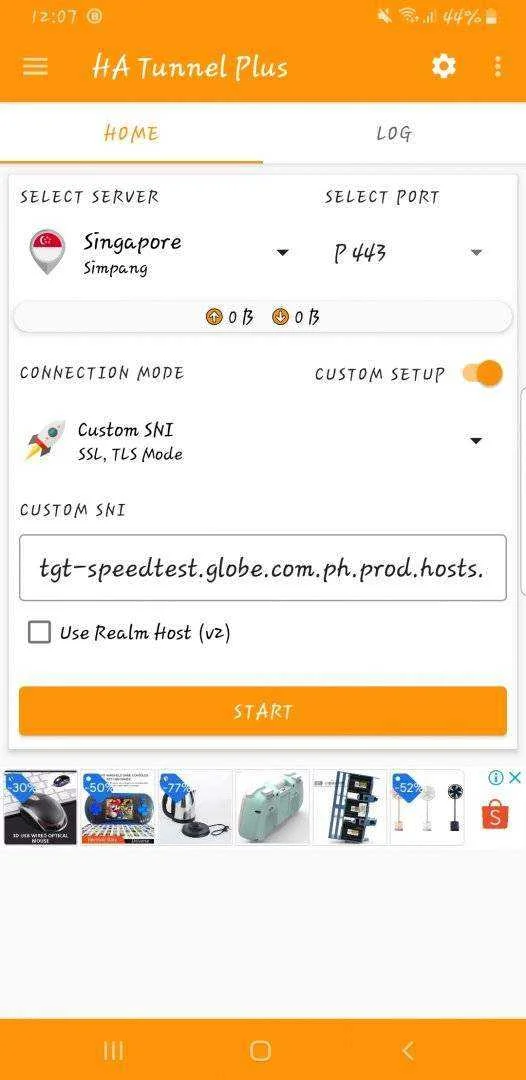Turn off the Custom Setup switch
This screenshot has height=1080, width=526.
point(483,374)
